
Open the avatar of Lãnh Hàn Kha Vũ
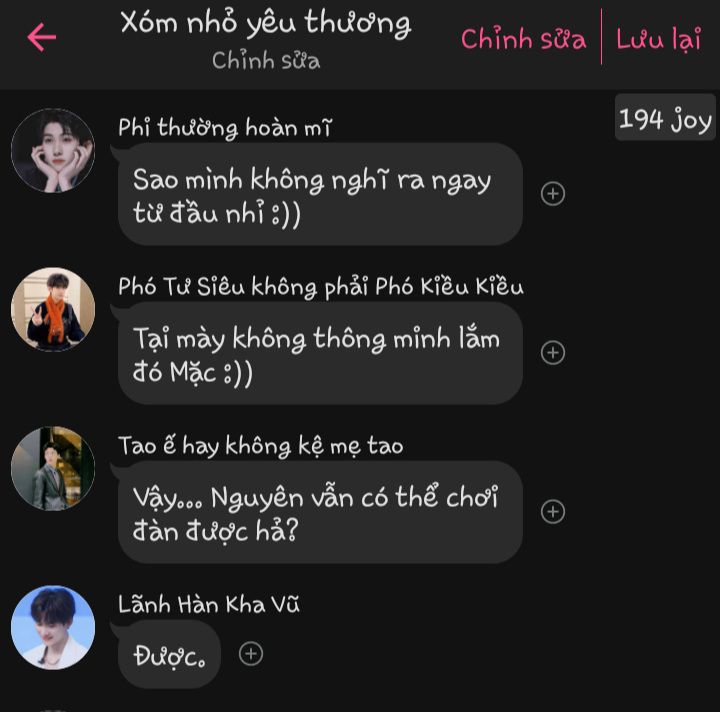[x=53, y=627]
